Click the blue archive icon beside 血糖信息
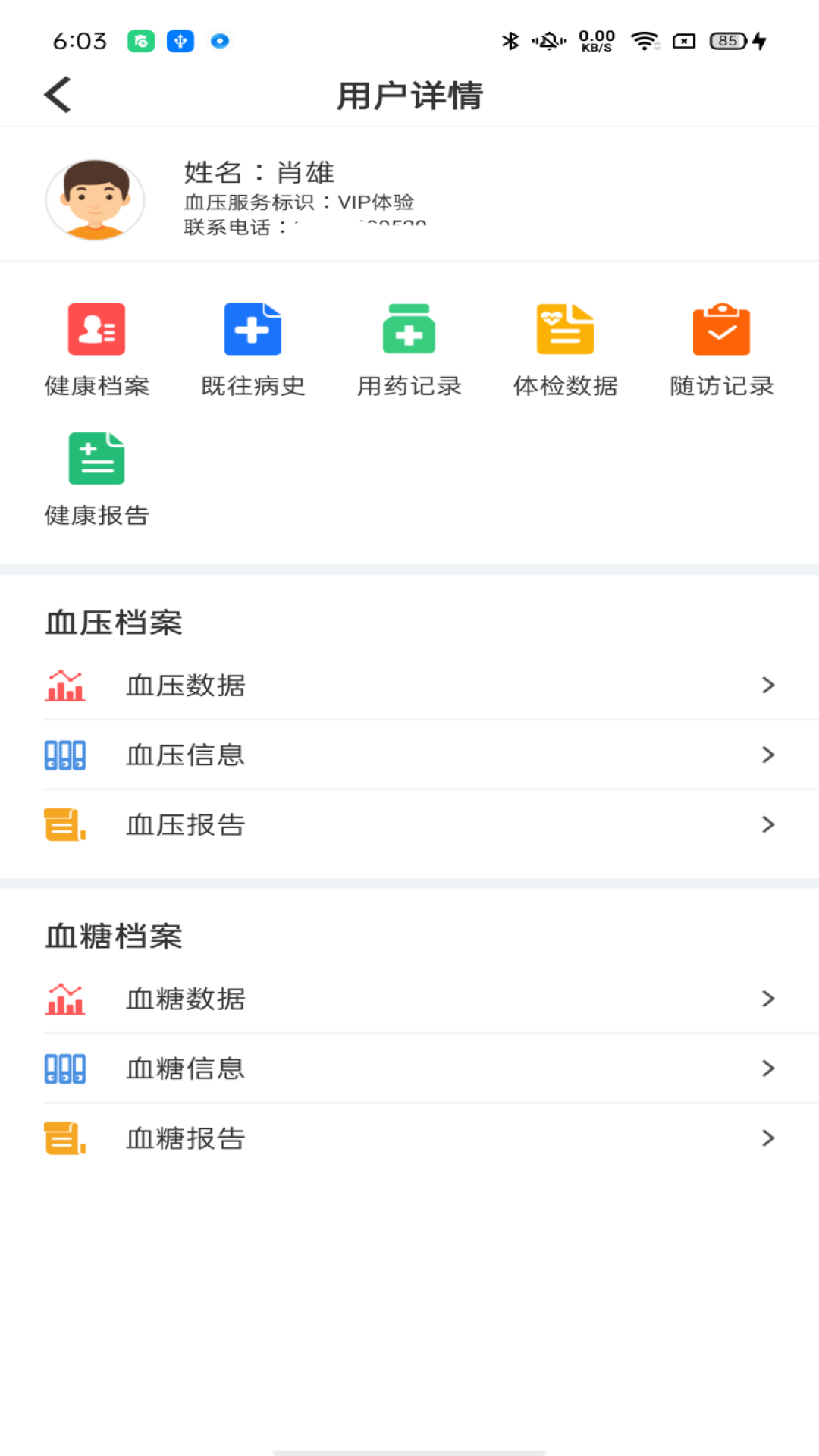819x1456 pixels. click(65, 1069)
